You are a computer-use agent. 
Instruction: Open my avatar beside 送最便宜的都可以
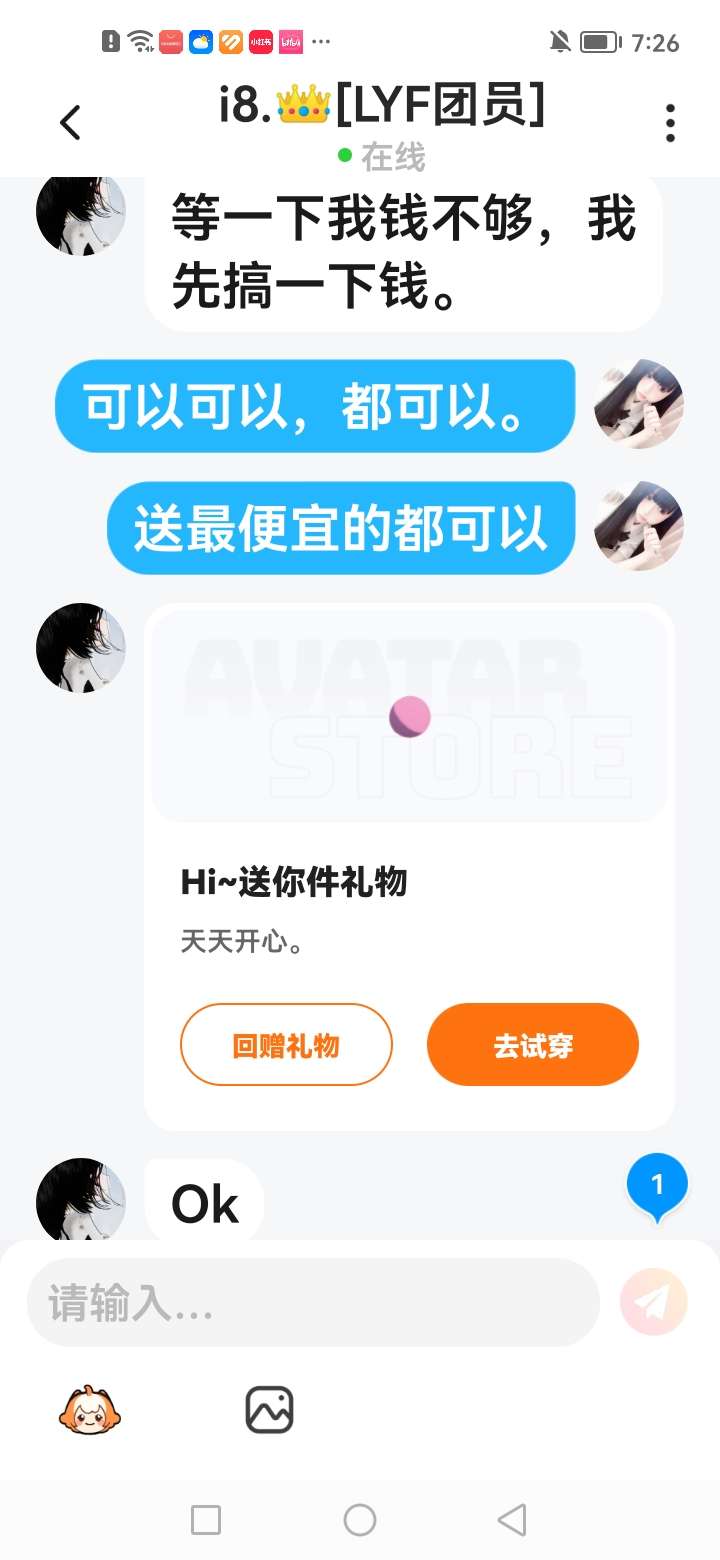pos(639,527)
